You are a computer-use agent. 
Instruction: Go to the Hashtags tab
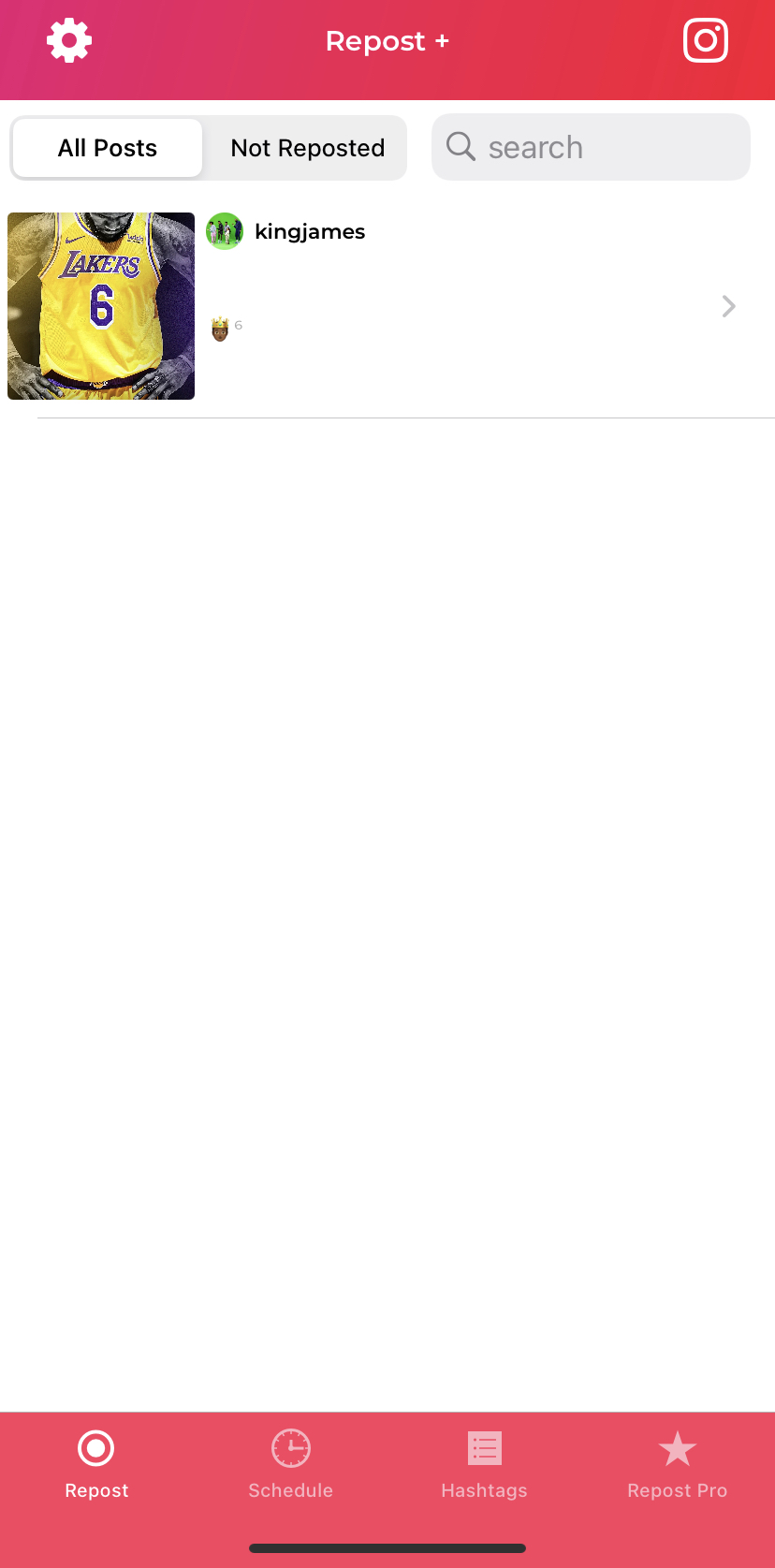(484, 1464)
